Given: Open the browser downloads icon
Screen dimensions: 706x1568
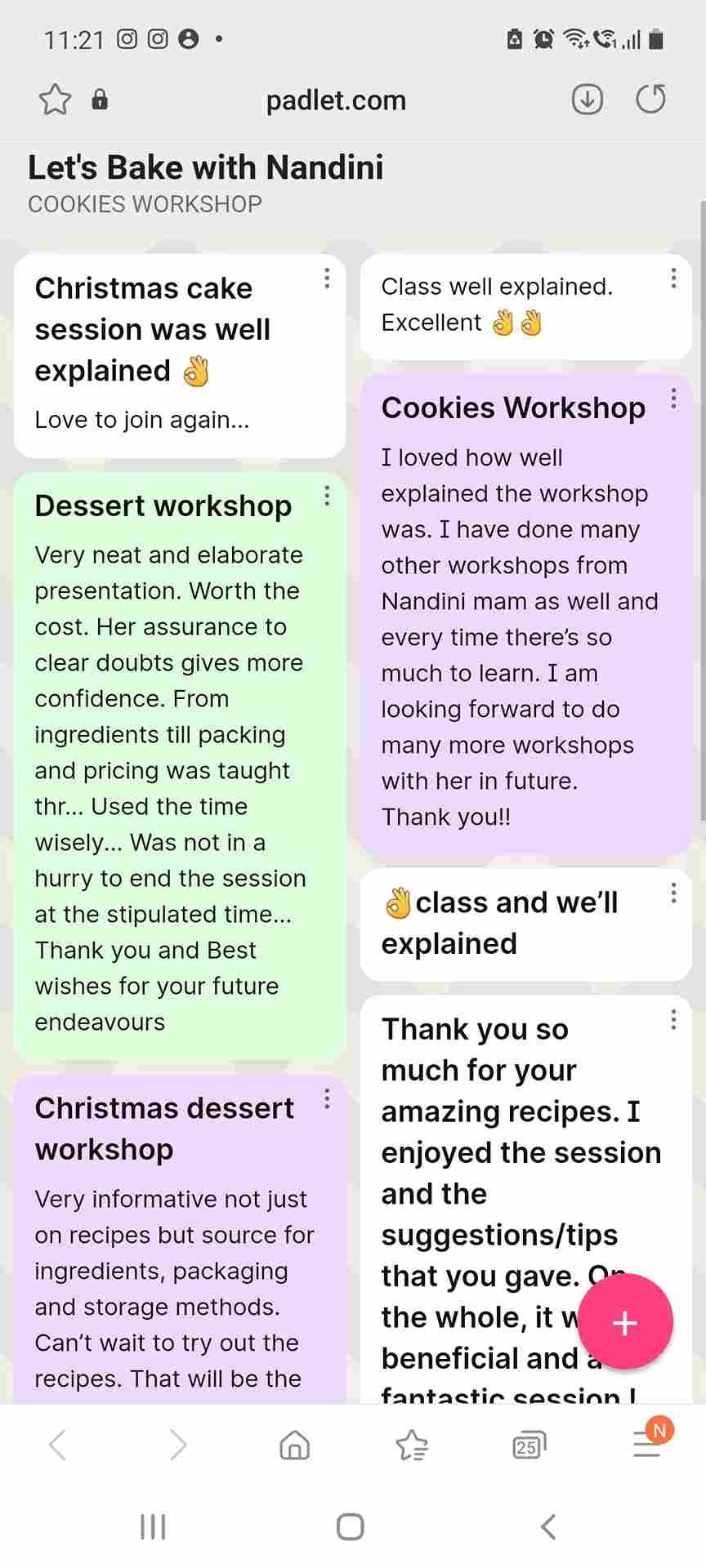Looking at the screenshot, I should [x=587, y=100].
